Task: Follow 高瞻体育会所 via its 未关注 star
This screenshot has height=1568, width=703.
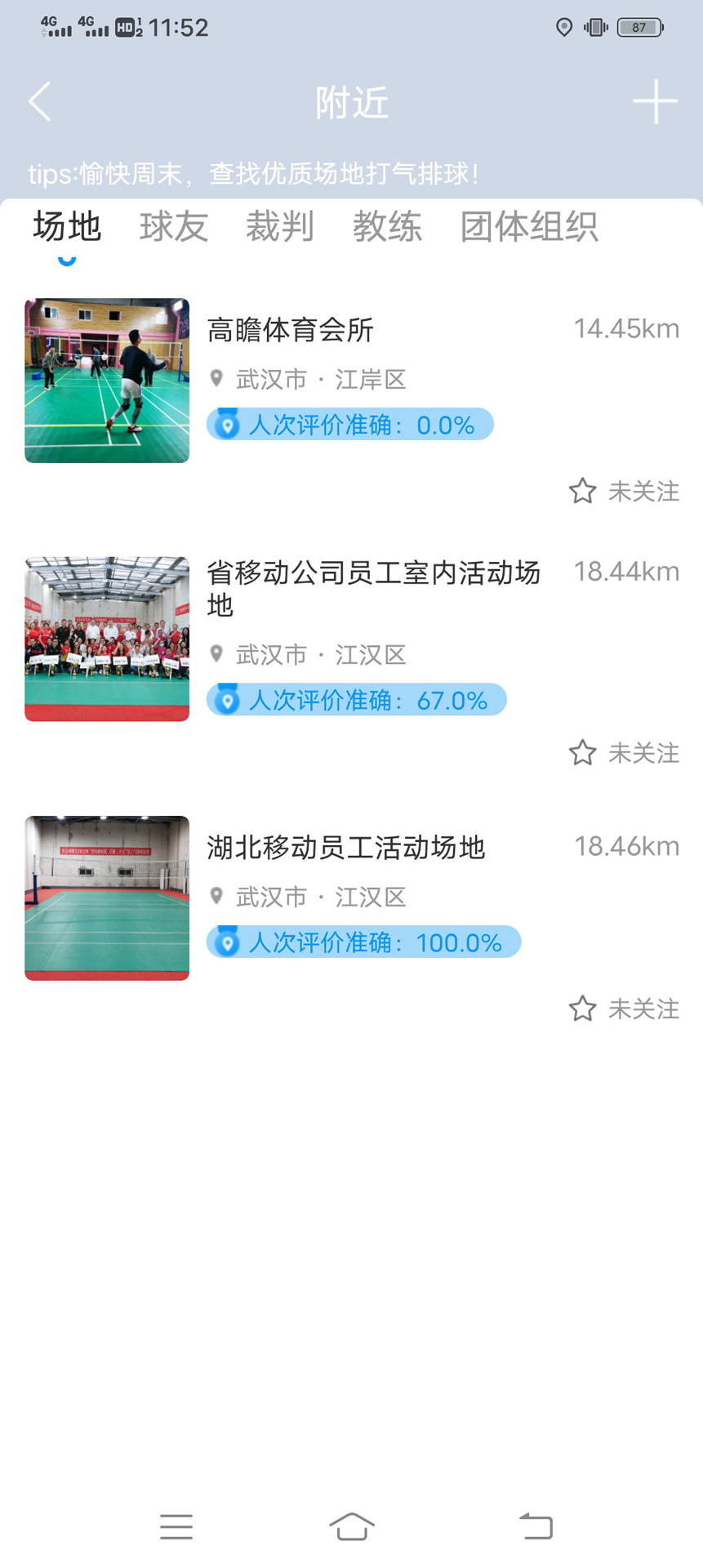Action: click(x=624, y=491)
